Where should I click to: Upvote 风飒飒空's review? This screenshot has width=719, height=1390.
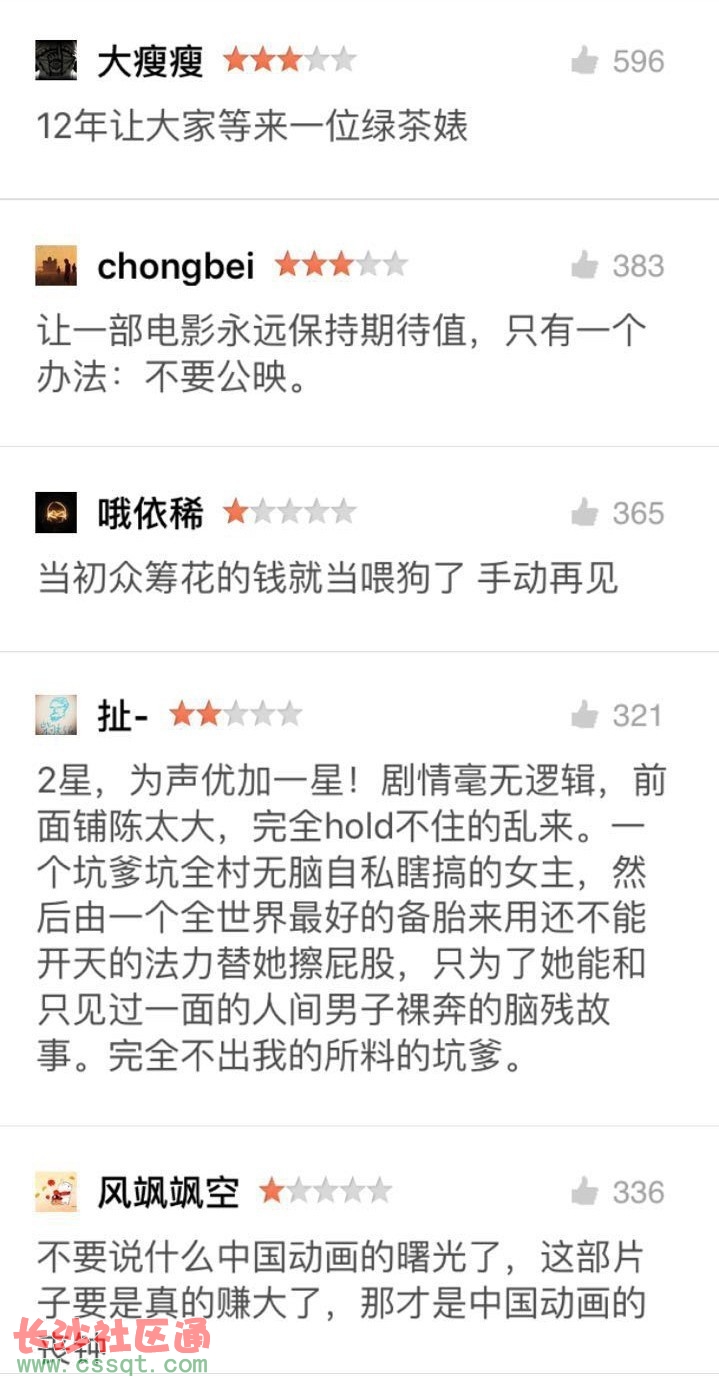[x=585, y=1192]
